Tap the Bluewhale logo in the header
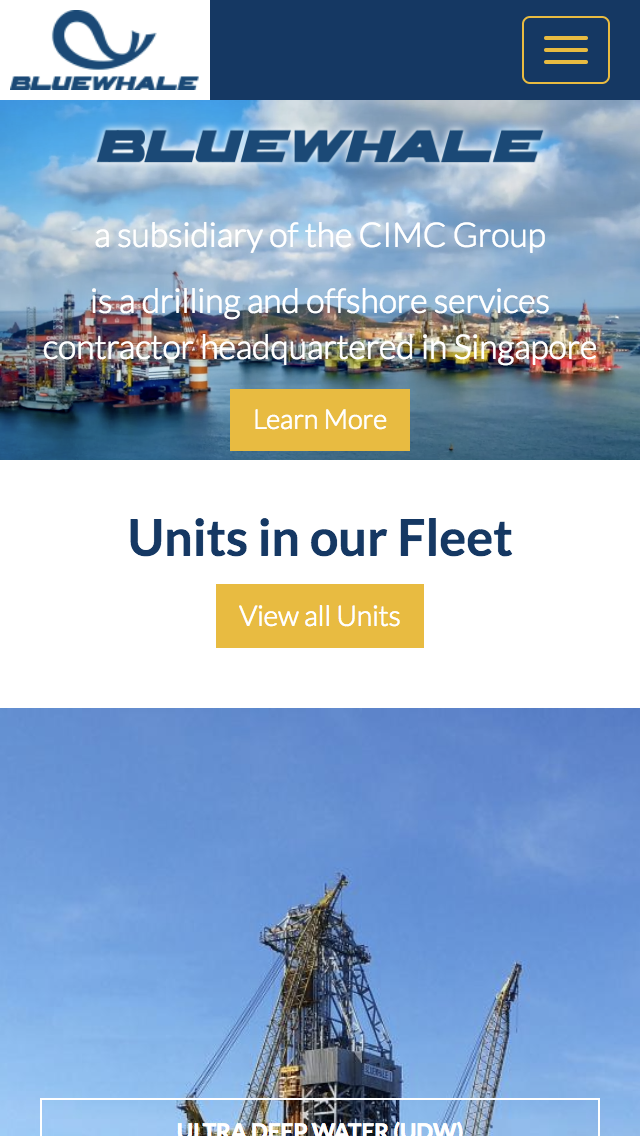 pos(105,50)
